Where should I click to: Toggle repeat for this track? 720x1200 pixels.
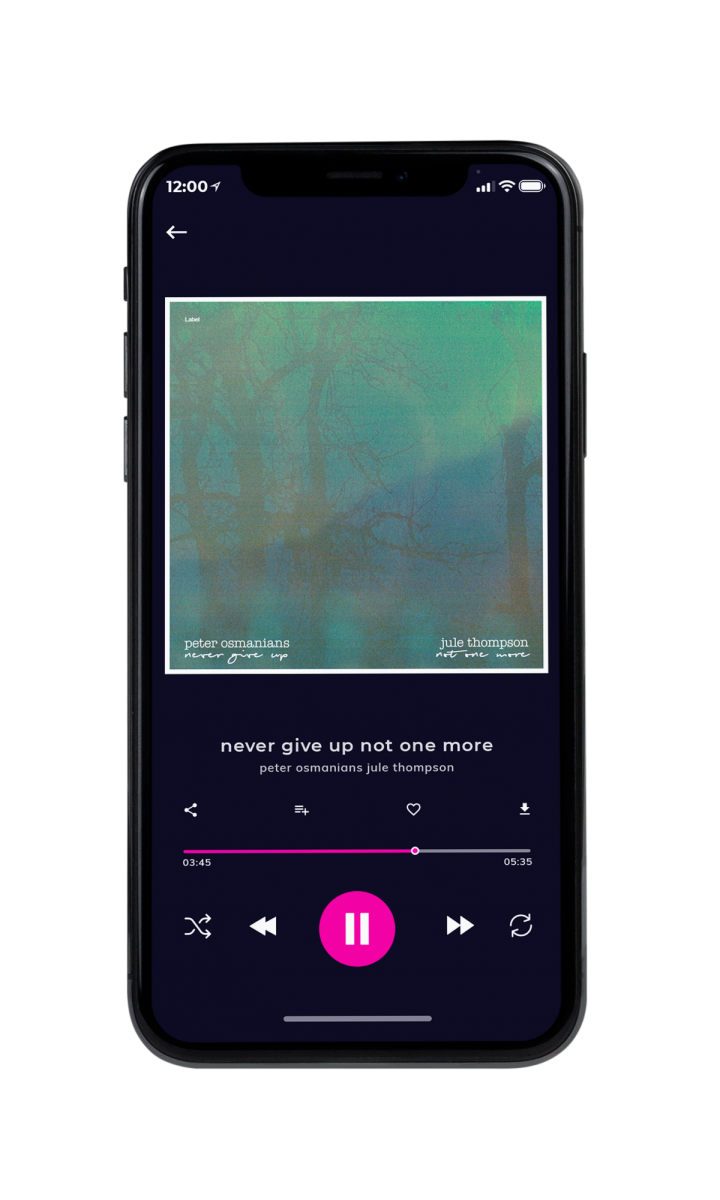(x=521, y=926)
